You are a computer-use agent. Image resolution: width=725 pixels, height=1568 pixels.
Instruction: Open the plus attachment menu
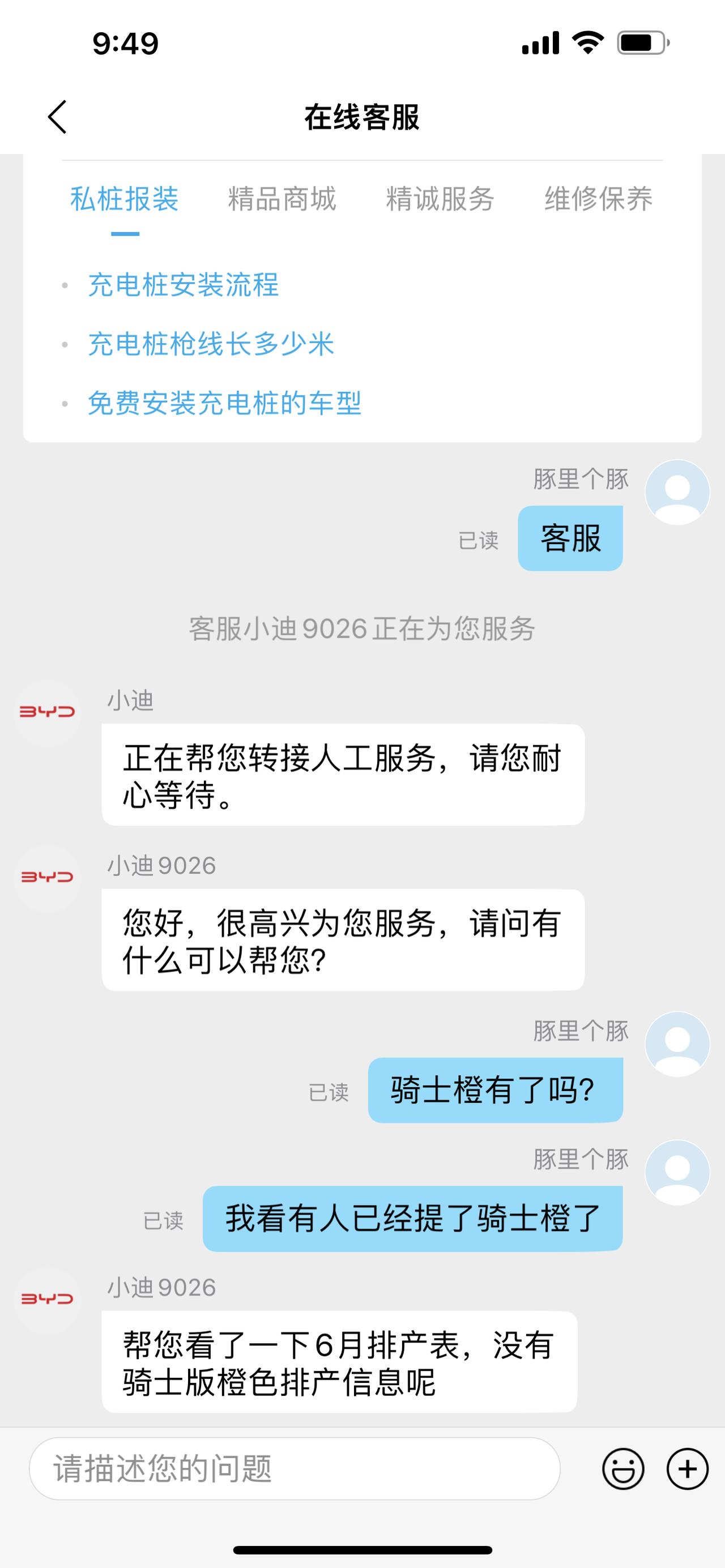(x=687, y=1469)
